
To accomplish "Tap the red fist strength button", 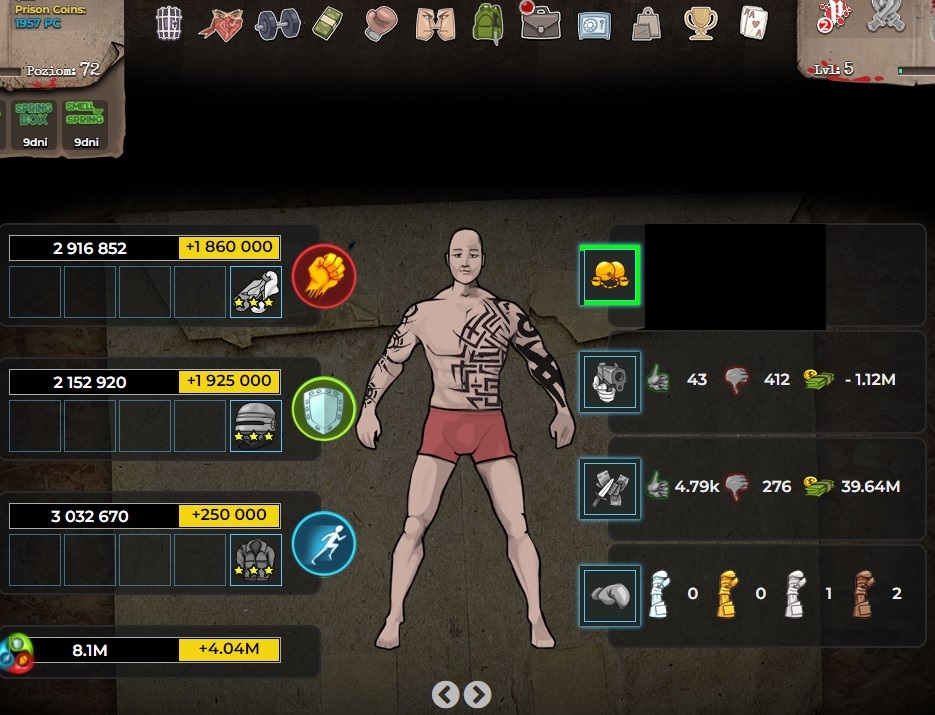I will coord(324,275).
